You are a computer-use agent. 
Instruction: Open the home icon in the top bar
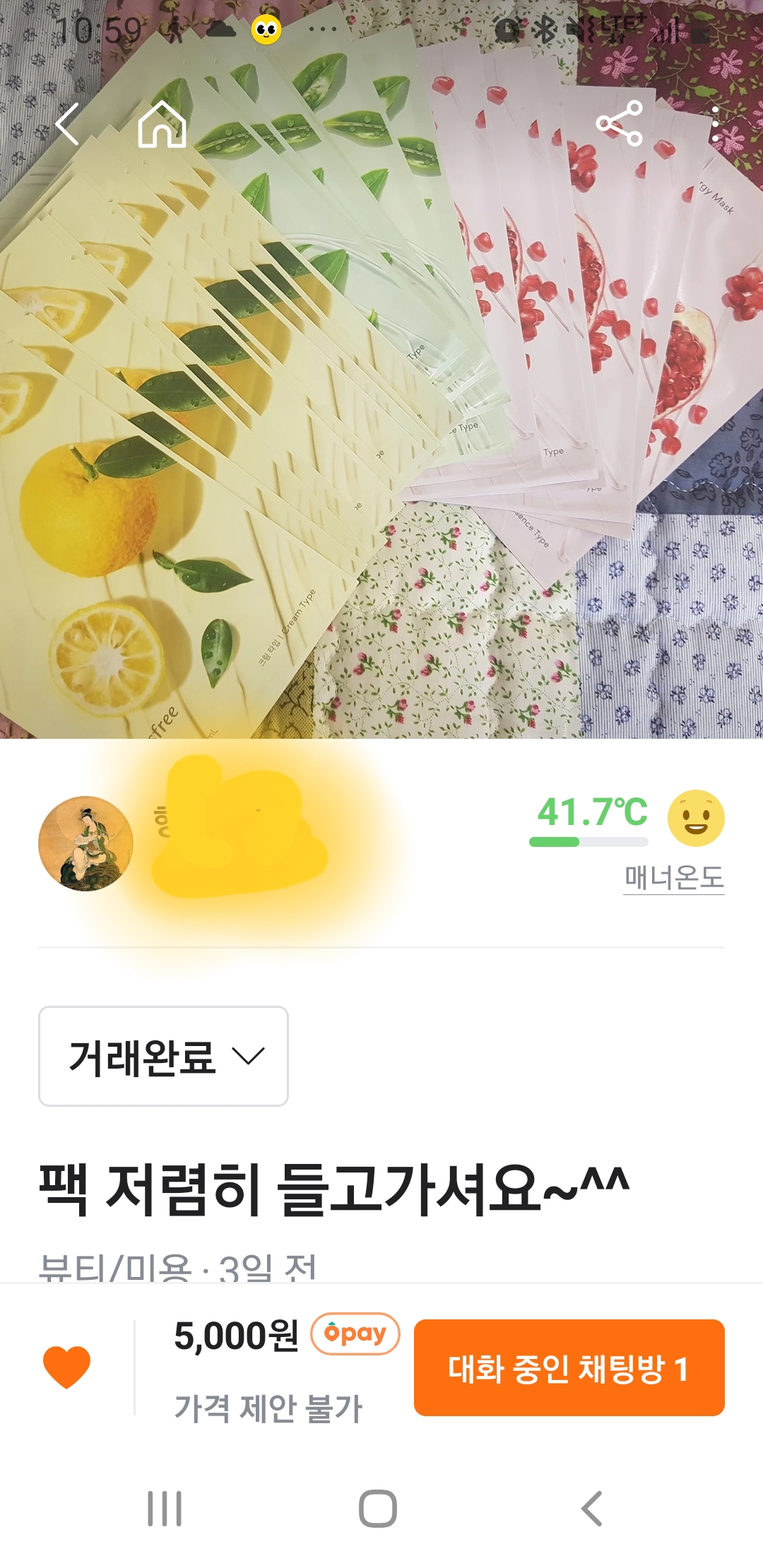pyautogui.click(x=162, y=124)
